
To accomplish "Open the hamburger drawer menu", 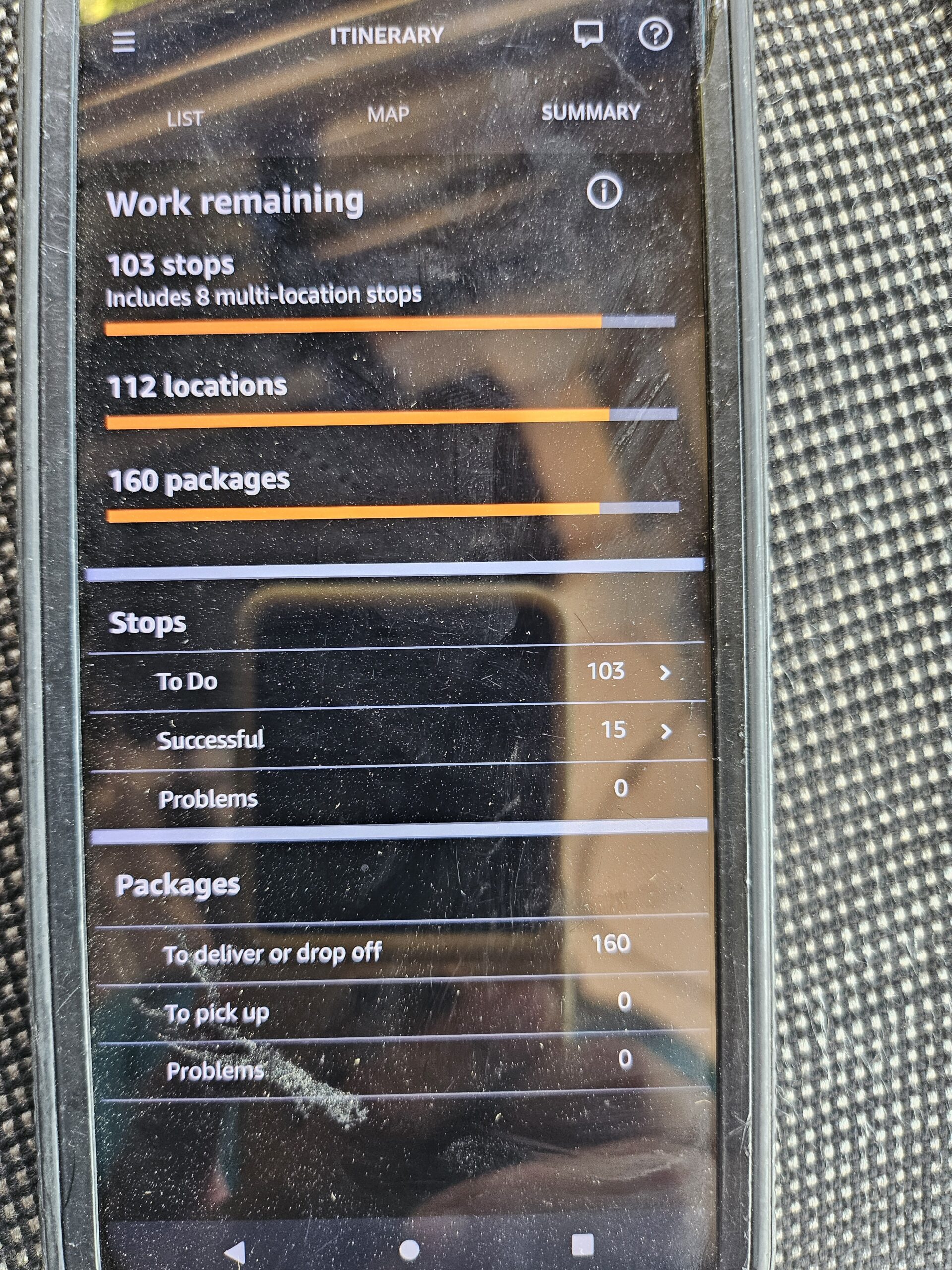I will (123, 41).
